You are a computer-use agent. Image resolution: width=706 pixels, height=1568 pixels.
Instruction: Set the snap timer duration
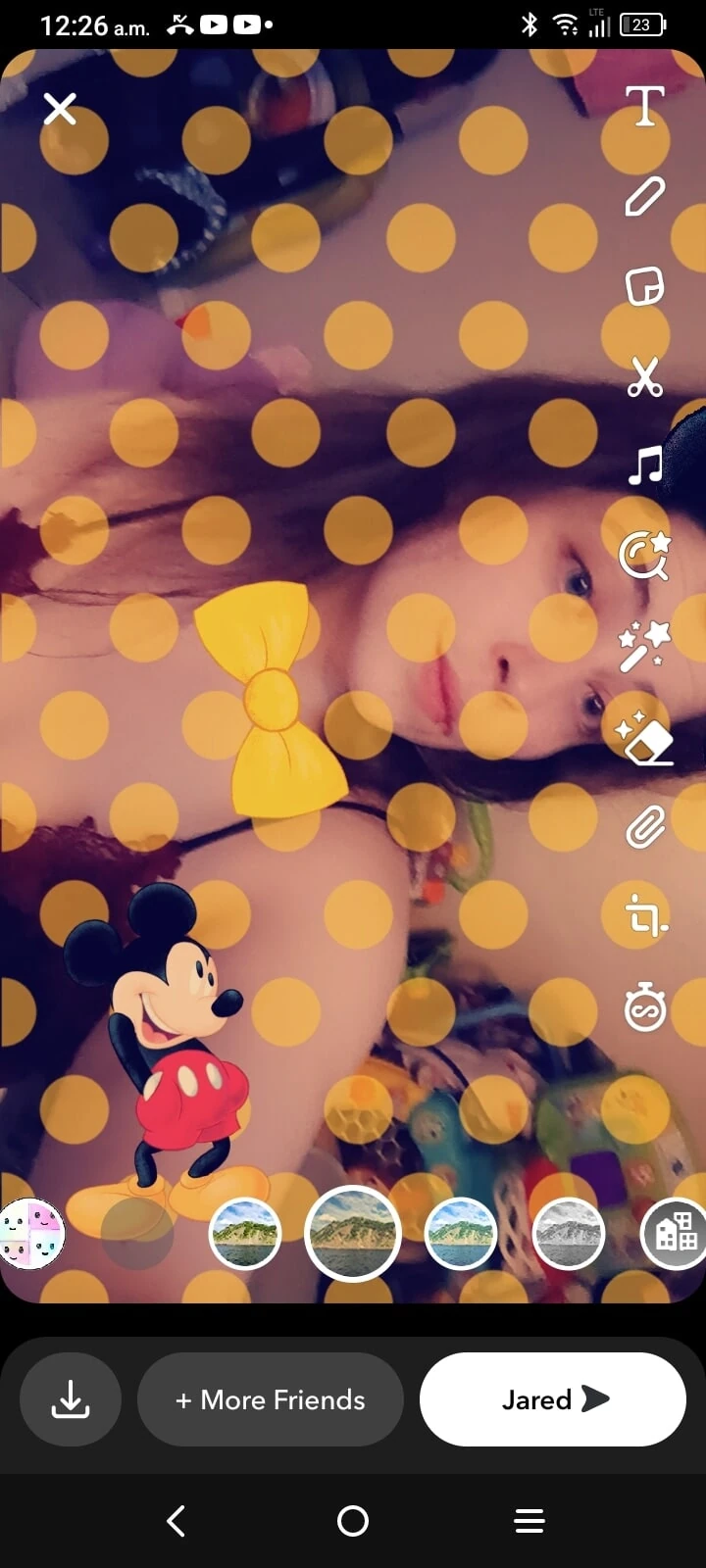point(644,1008)
